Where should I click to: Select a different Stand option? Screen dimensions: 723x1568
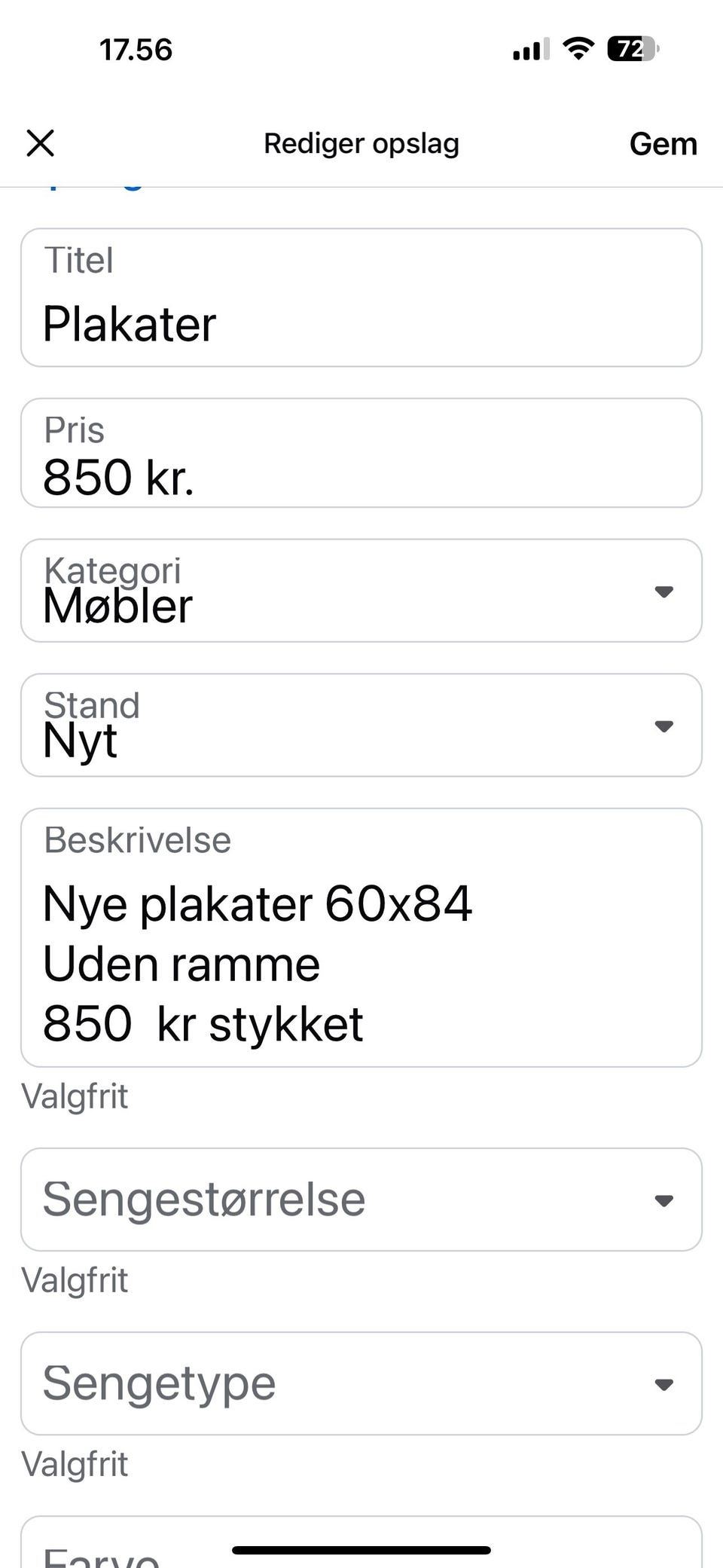point(361,726)
